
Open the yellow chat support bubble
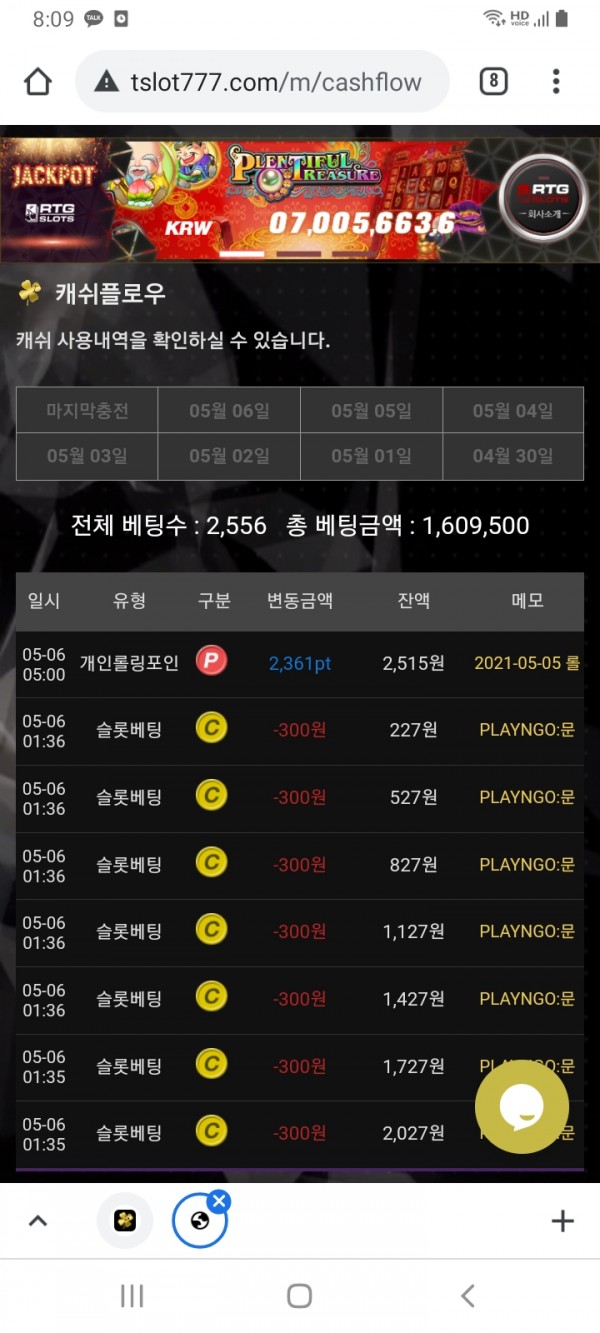(521, 1106)
